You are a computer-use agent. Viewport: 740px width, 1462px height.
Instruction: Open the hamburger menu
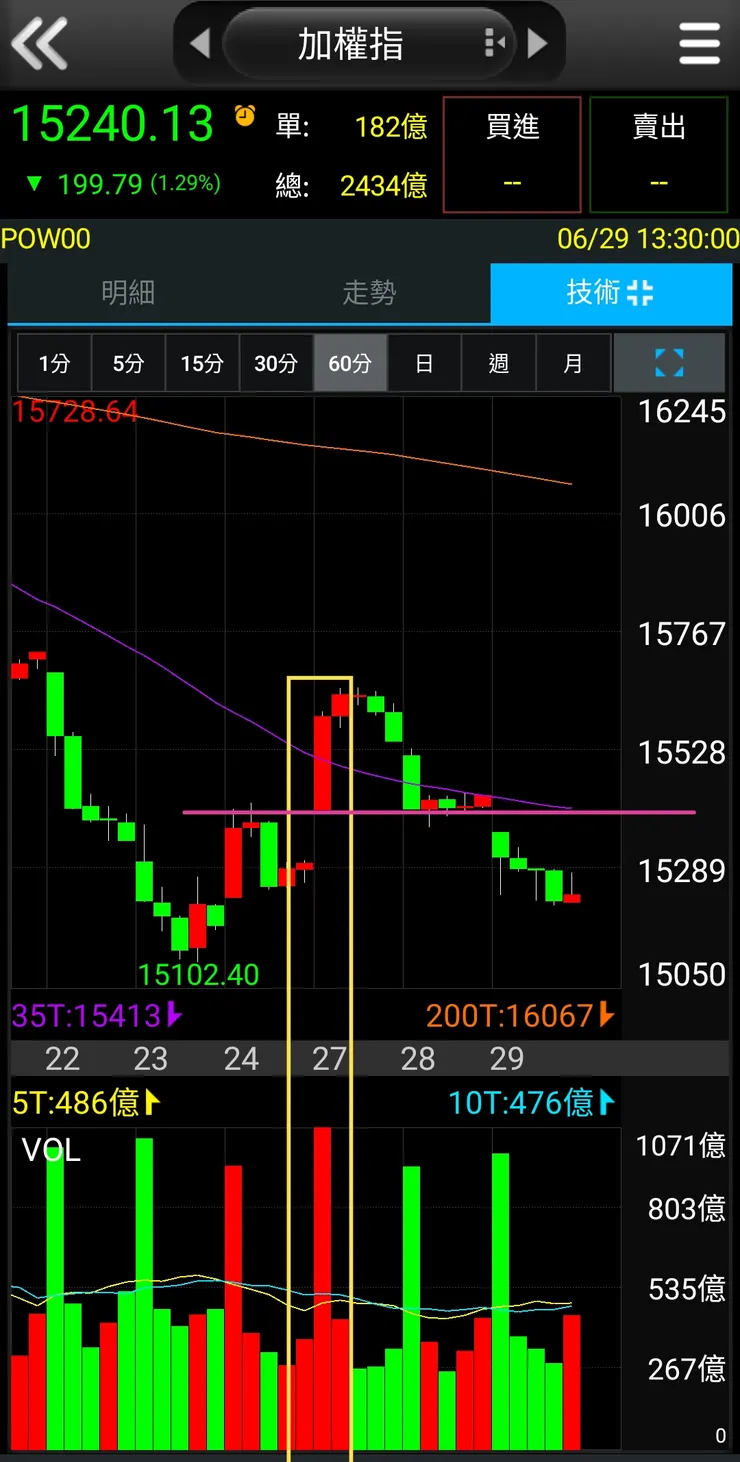pos(699,44)
